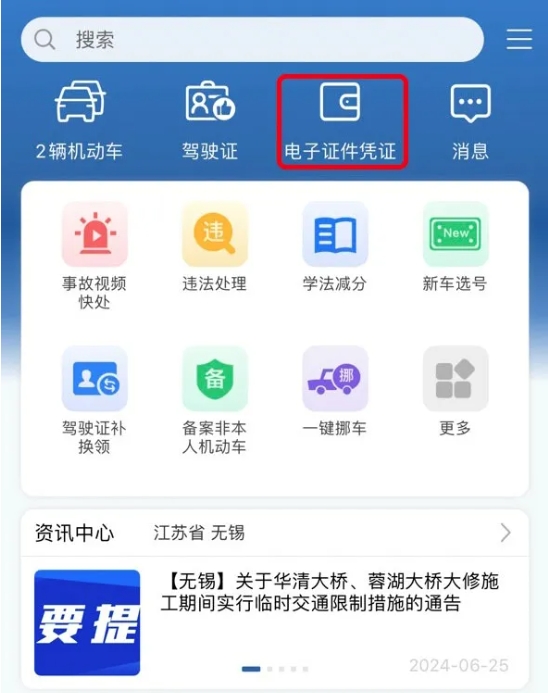The image size is (548, 693).
Task: Select 新车选号 plate selection
Action: coord(455,247)
